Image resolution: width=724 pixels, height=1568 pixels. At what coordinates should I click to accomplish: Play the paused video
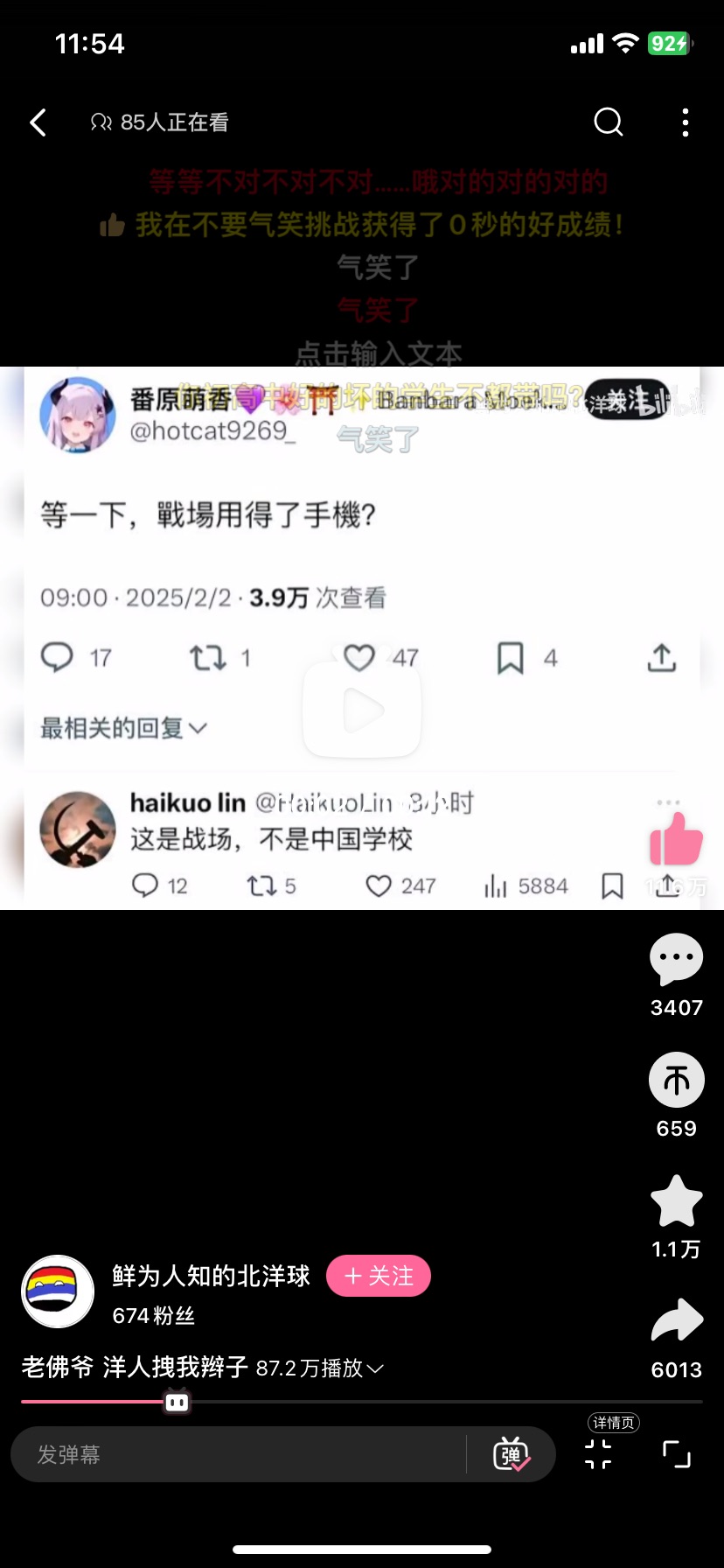pyautogui.click(x=362, y=710)
